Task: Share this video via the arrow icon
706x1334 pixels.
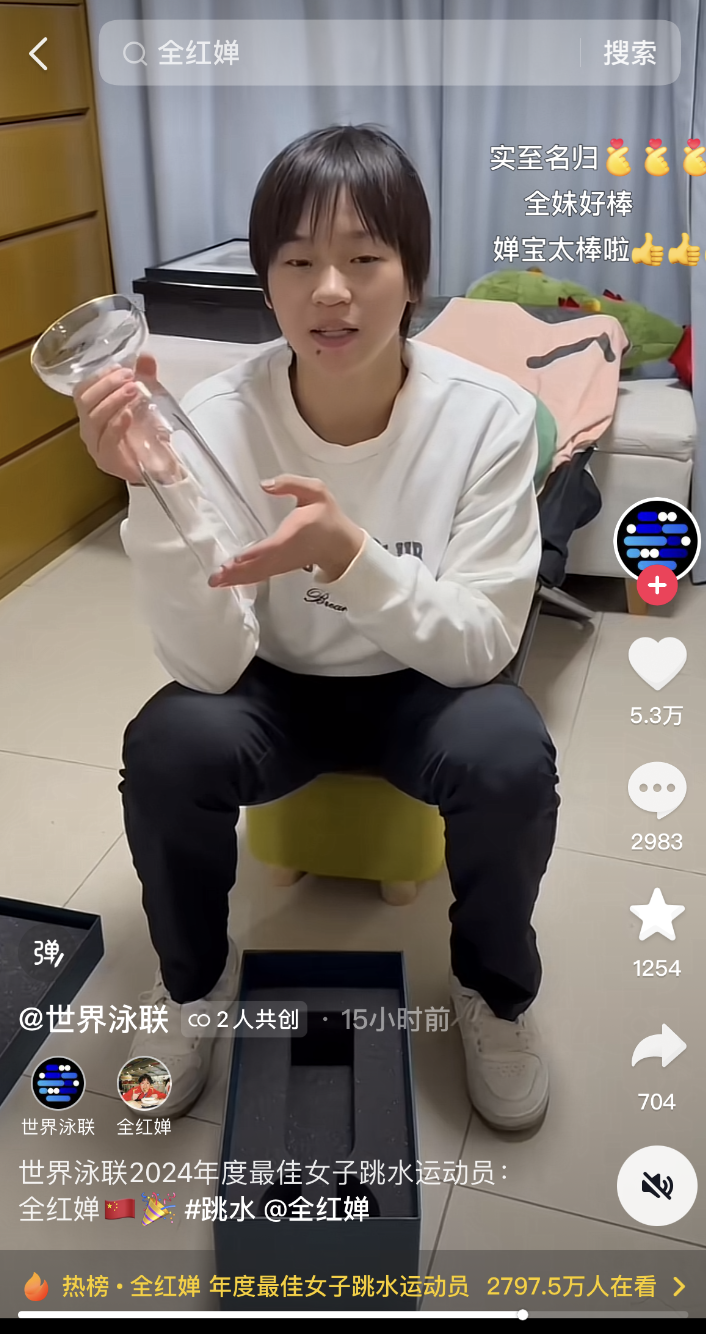Action: [x=656, y=1048]
